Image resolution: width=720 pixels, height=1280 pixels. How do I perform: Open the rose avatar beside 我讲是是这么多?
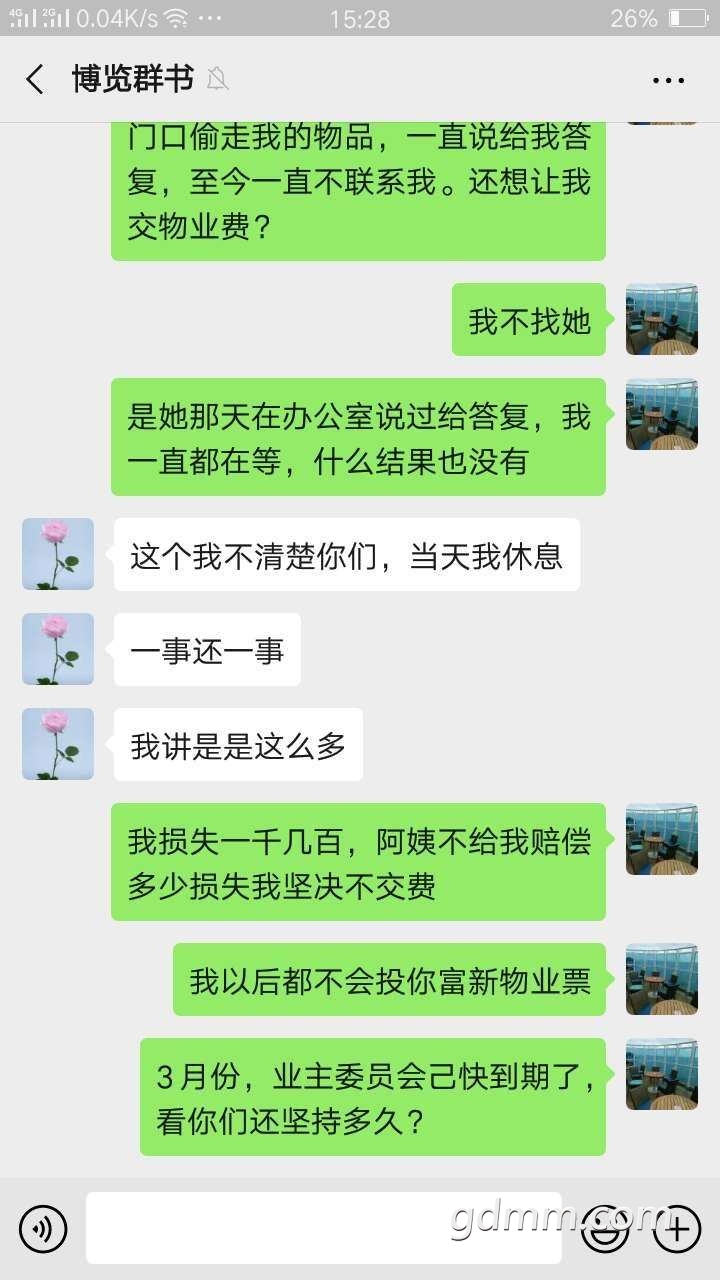tap(58, 744)
